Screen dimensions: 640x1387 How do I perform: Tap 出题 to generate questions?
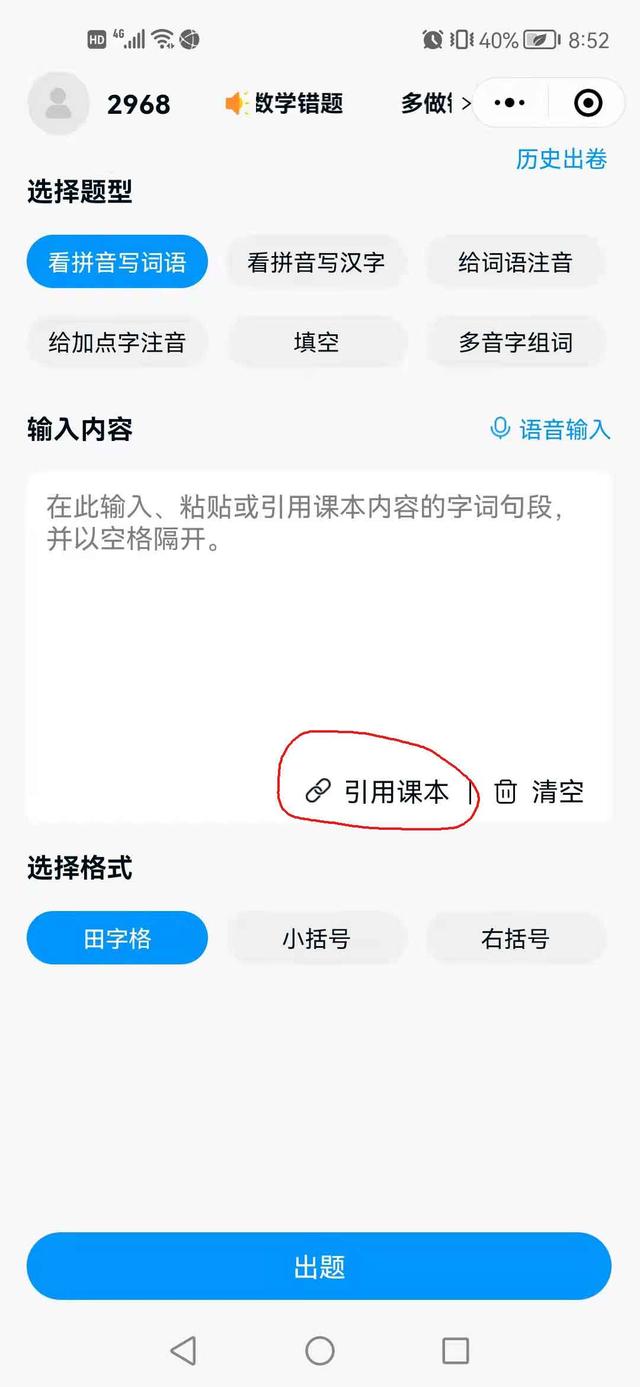(x=319, y=1266)
